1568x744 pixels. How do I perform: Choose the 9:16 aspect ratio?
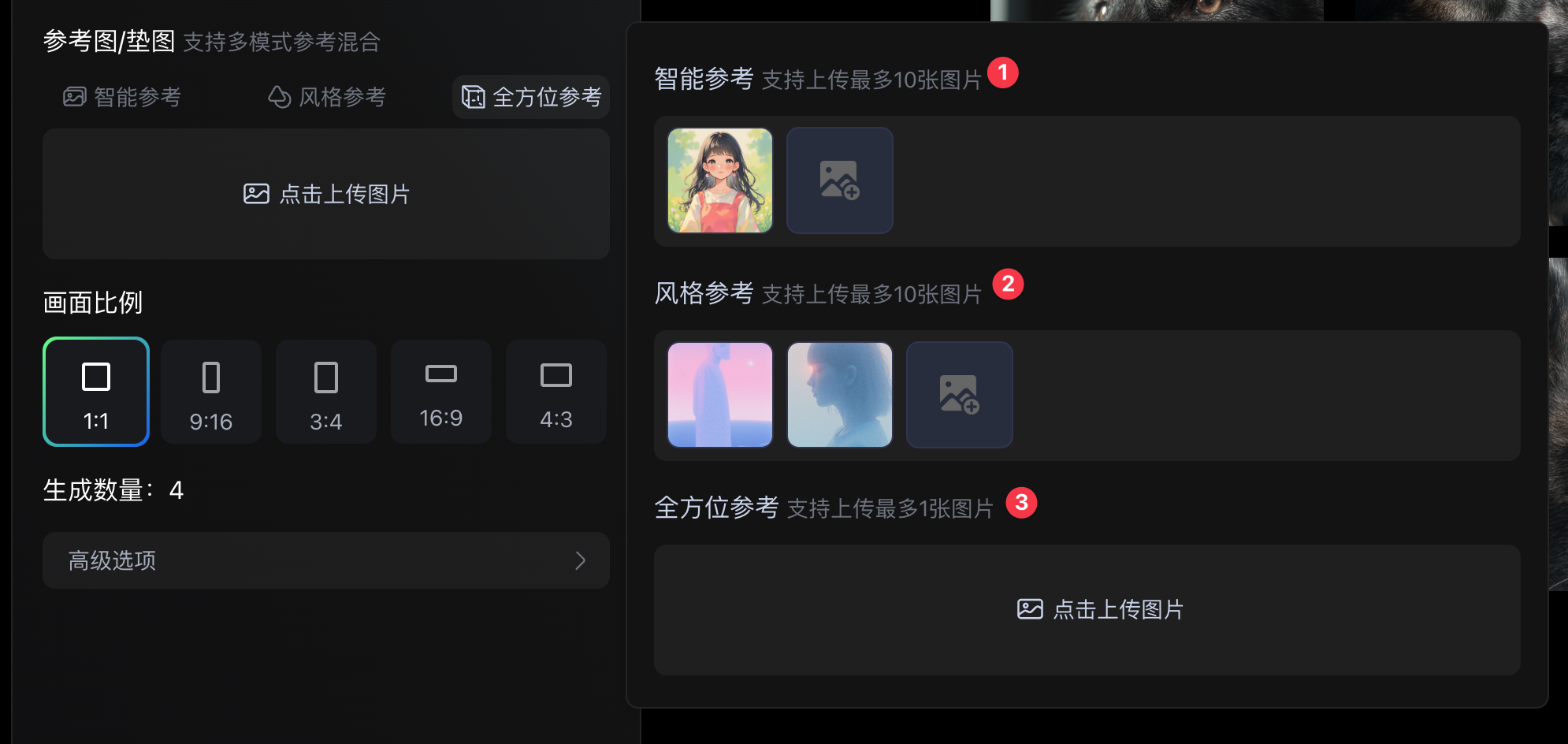pyautogui.click(x=211, y=392)
